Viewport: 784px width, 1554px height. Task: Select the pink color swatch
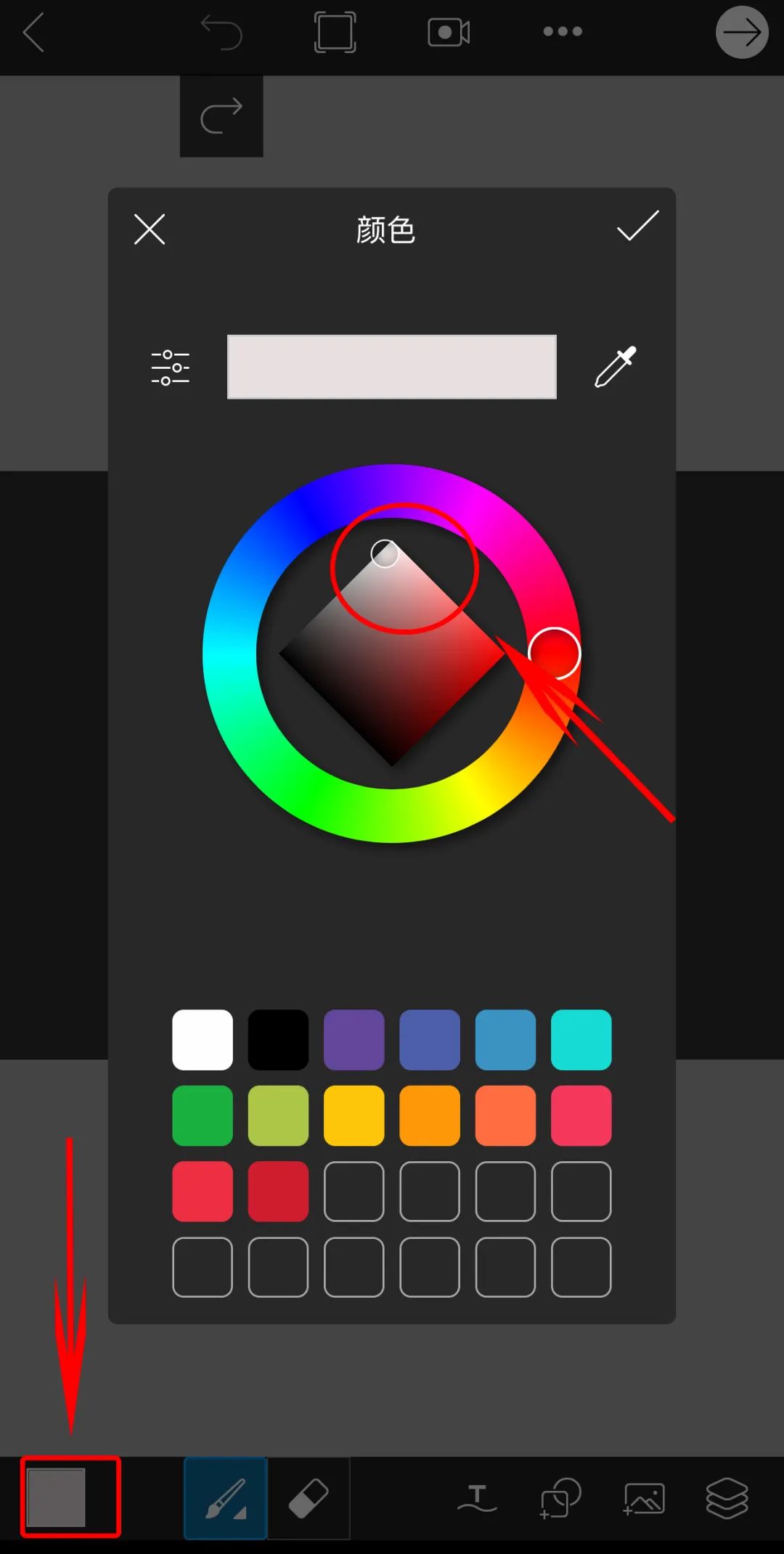pyautogui.click(x=581, y=1115)
